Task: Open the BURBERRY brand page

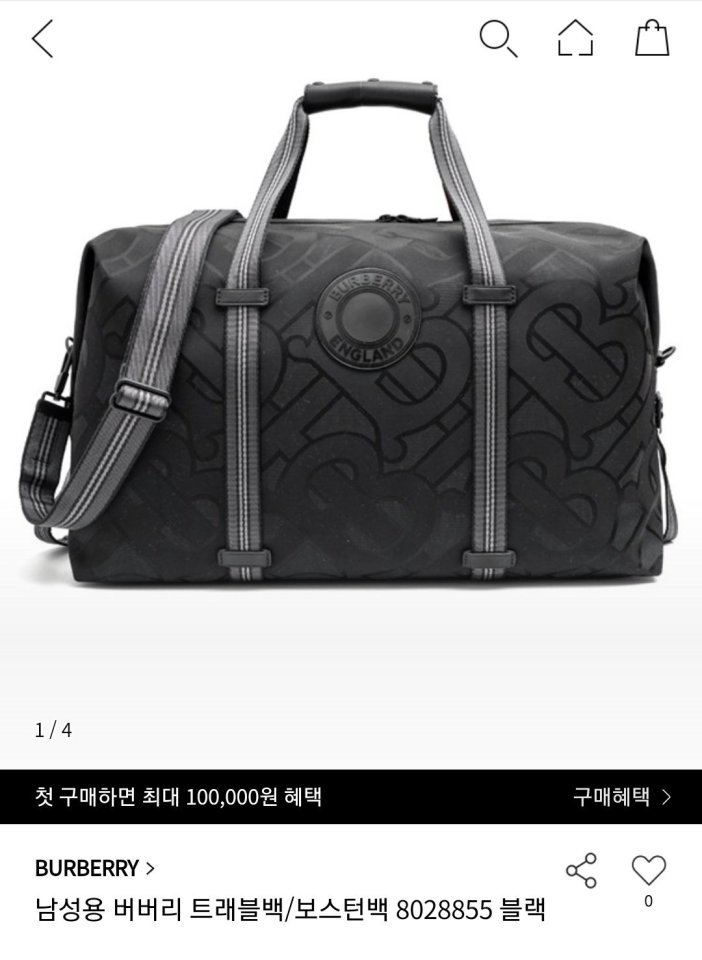Action: [x=95, y=868]
